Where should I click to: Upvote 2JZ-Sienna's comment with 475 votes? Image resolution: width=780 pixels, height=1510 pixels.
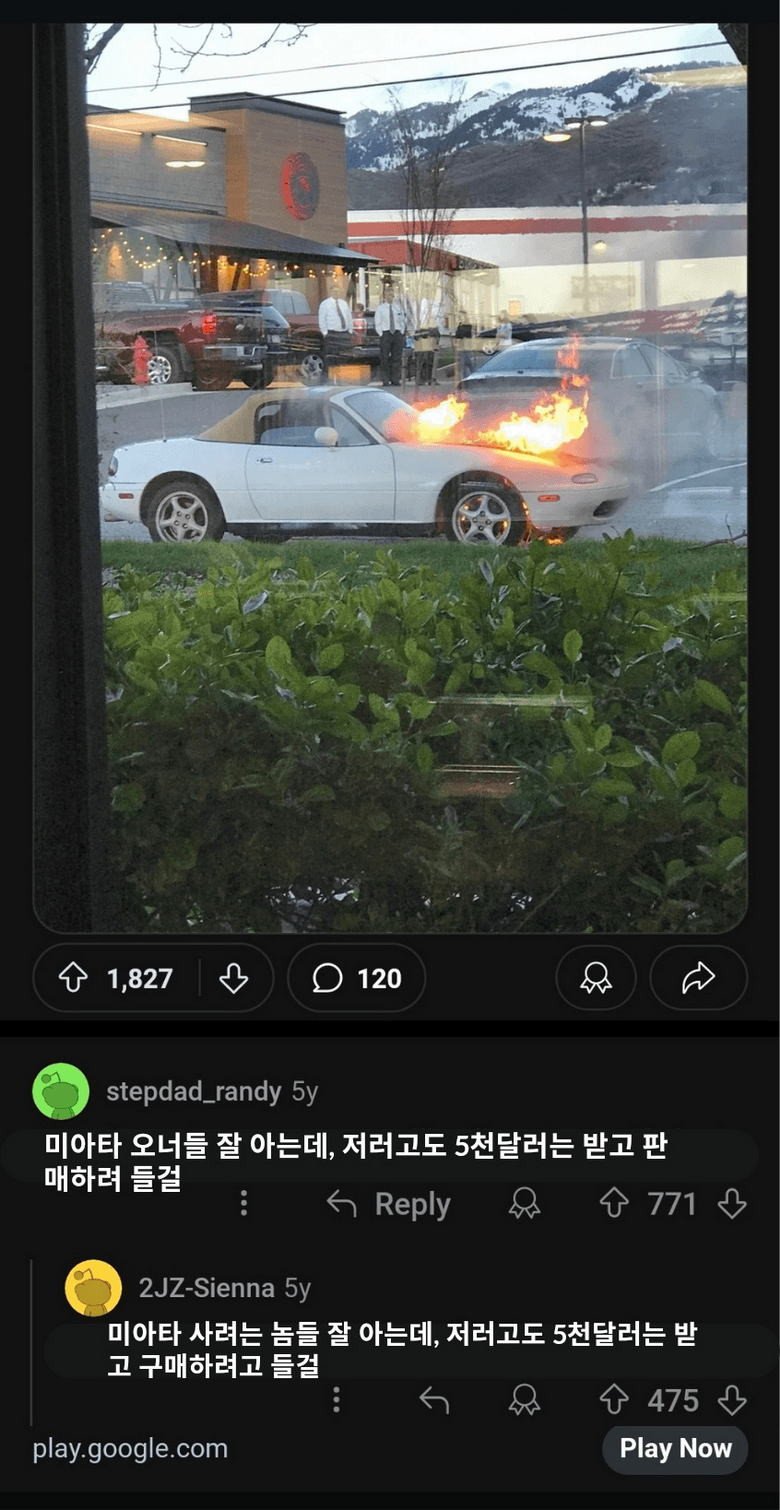pos(613,1400)
